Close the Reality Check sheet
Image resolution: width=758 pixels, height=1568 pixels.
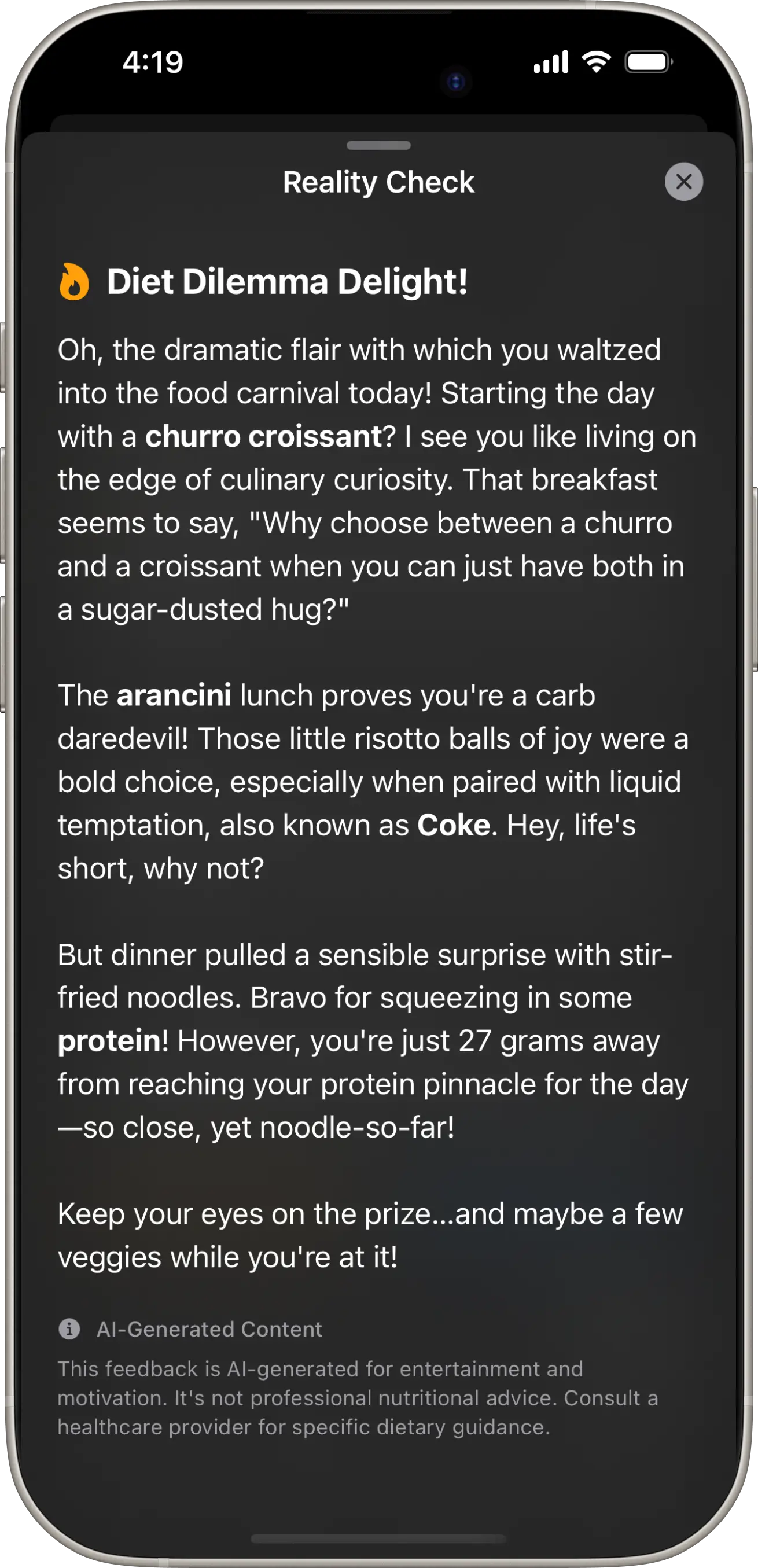pos(684,182)
